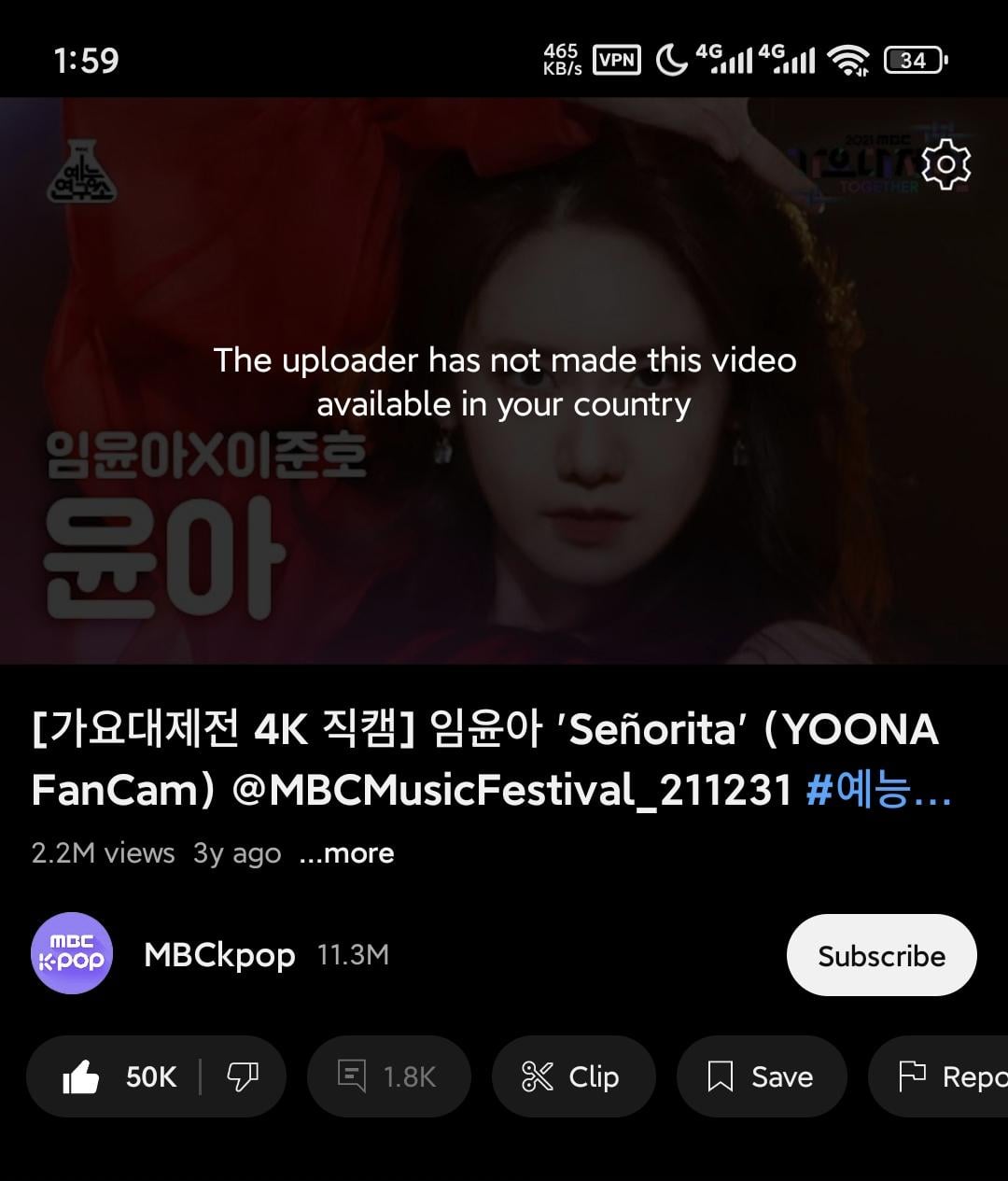Expand the description with ...more
1008x1181 pixels.
tap(346, 853)
